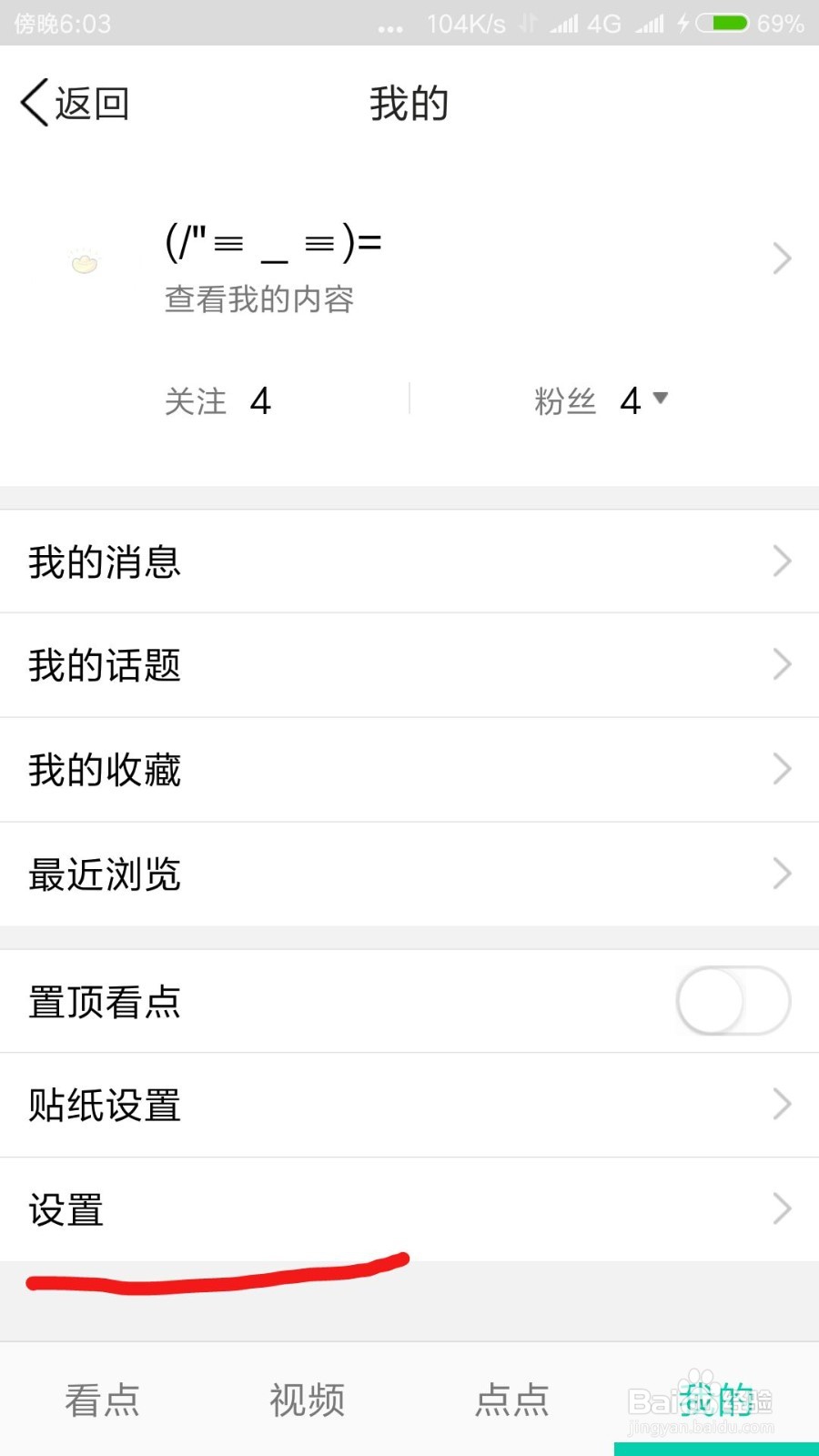Screen dimensions: 819x1456
Task: Expand the 粉丝 dropdown arrow
Action: click(x=661, y=398)
